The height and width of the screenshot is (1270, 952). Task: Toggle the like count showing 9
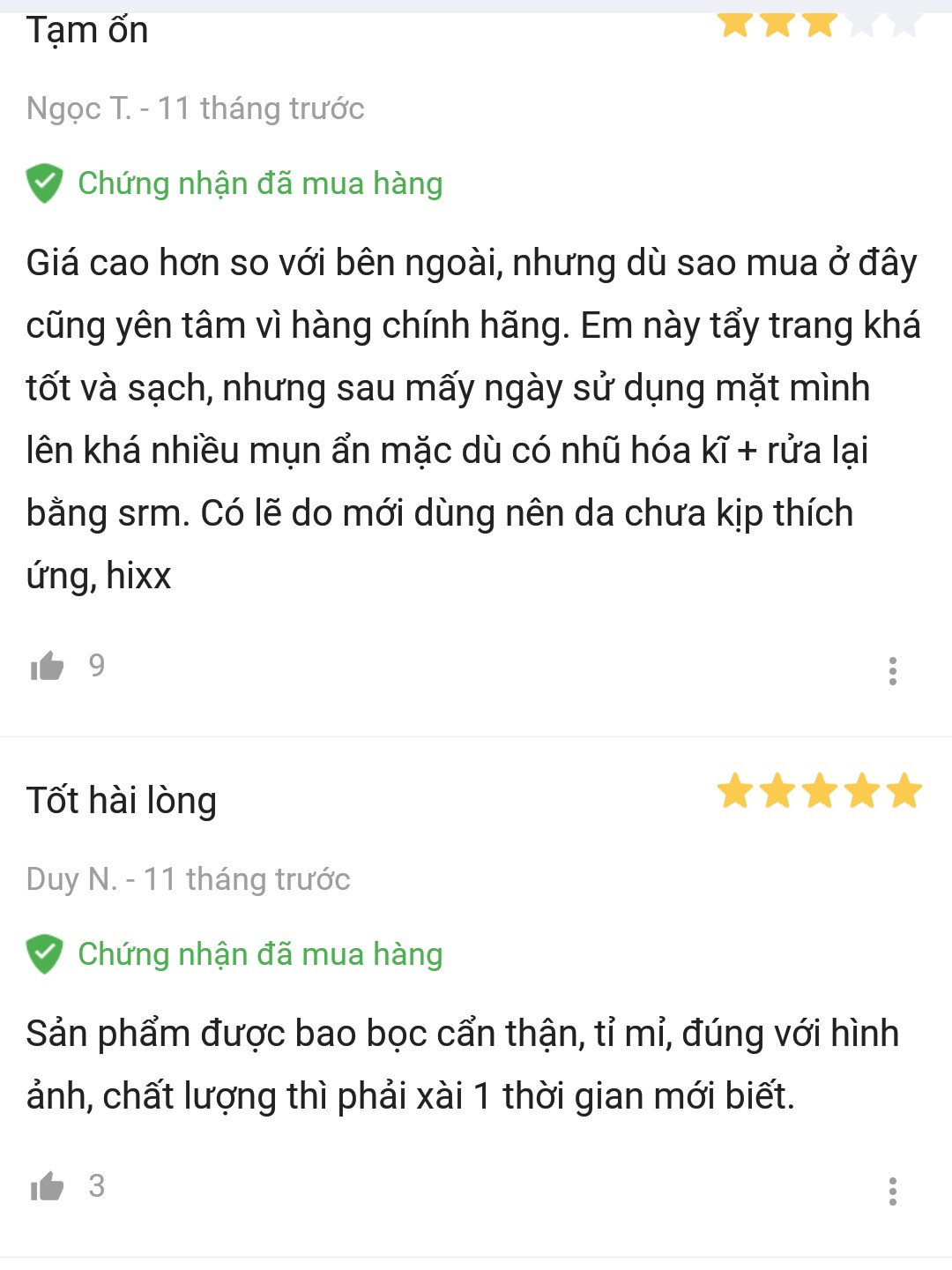pyautogui.click(x=97, y=667)
